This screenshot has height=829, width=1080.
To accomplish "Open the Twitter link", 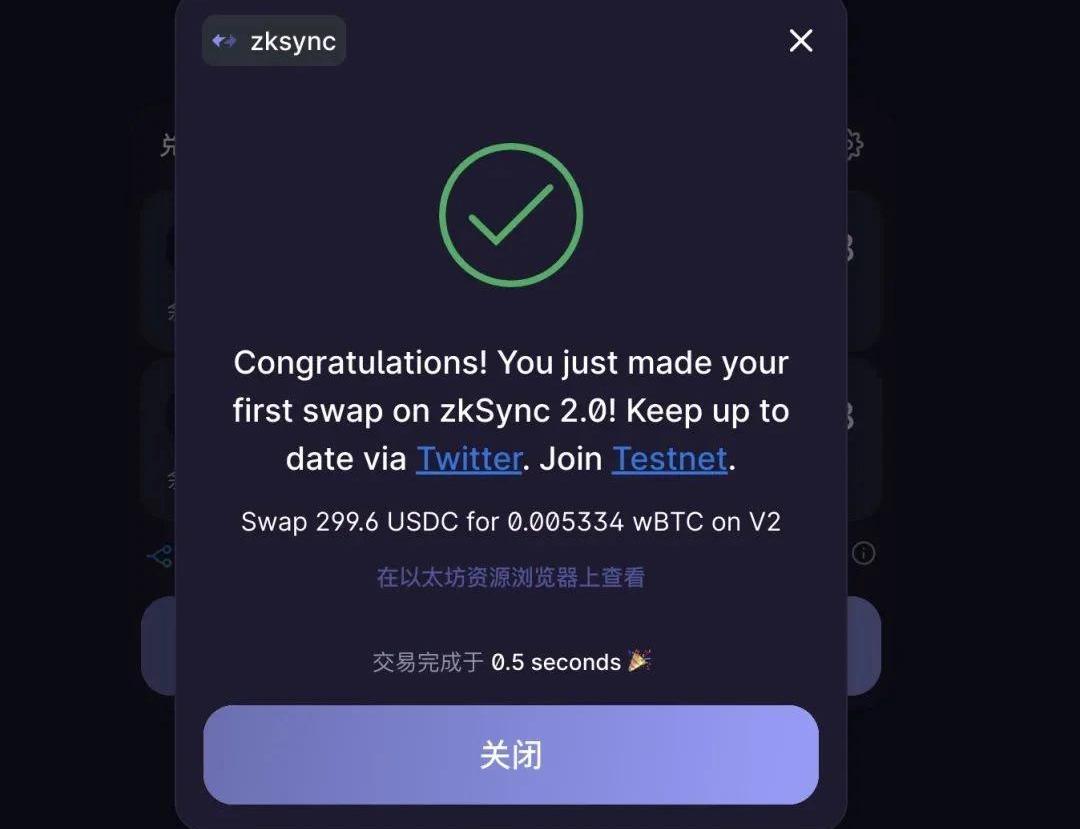I will [x=469, y=459].
